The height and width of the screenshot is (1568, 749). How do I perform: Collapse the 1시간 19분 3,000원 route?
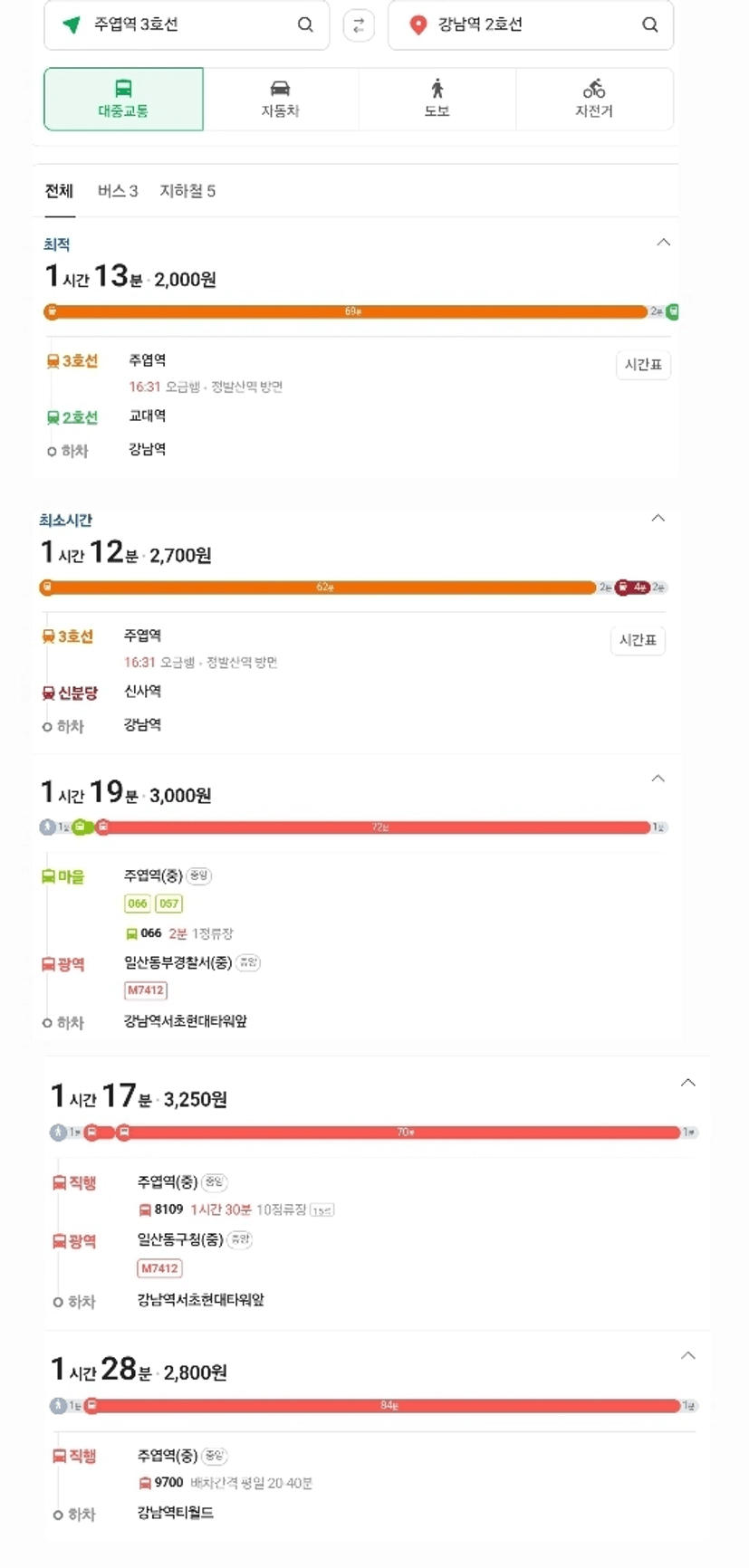coord(658,779)
